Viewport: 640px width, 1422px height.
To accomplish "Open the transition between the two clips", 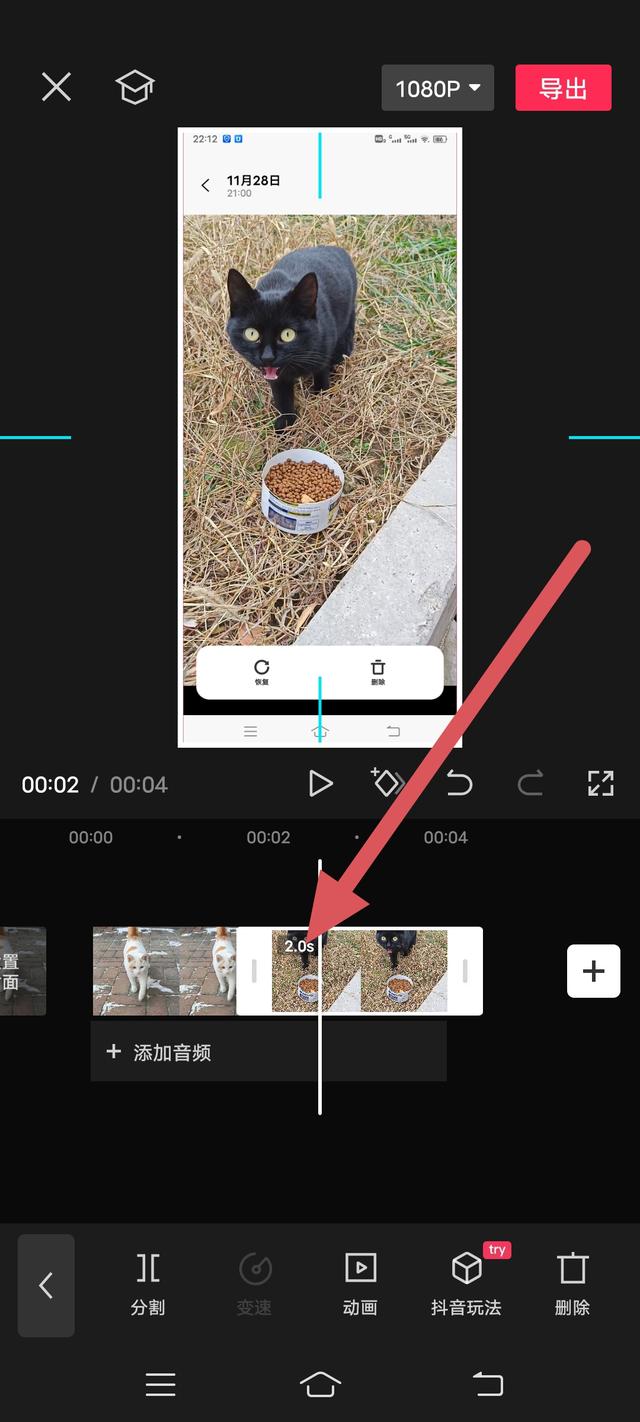I will point(237,971).
